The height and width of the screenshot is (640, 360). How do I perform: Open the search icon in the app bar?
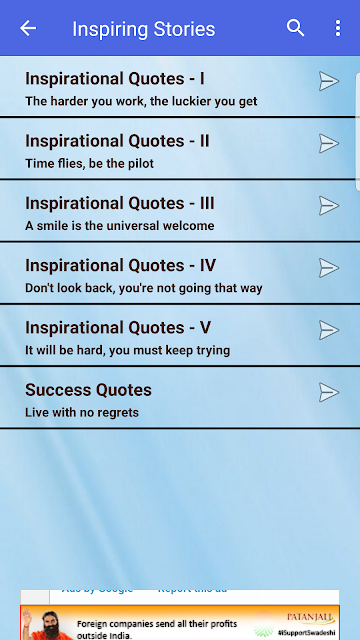(295, 28)
